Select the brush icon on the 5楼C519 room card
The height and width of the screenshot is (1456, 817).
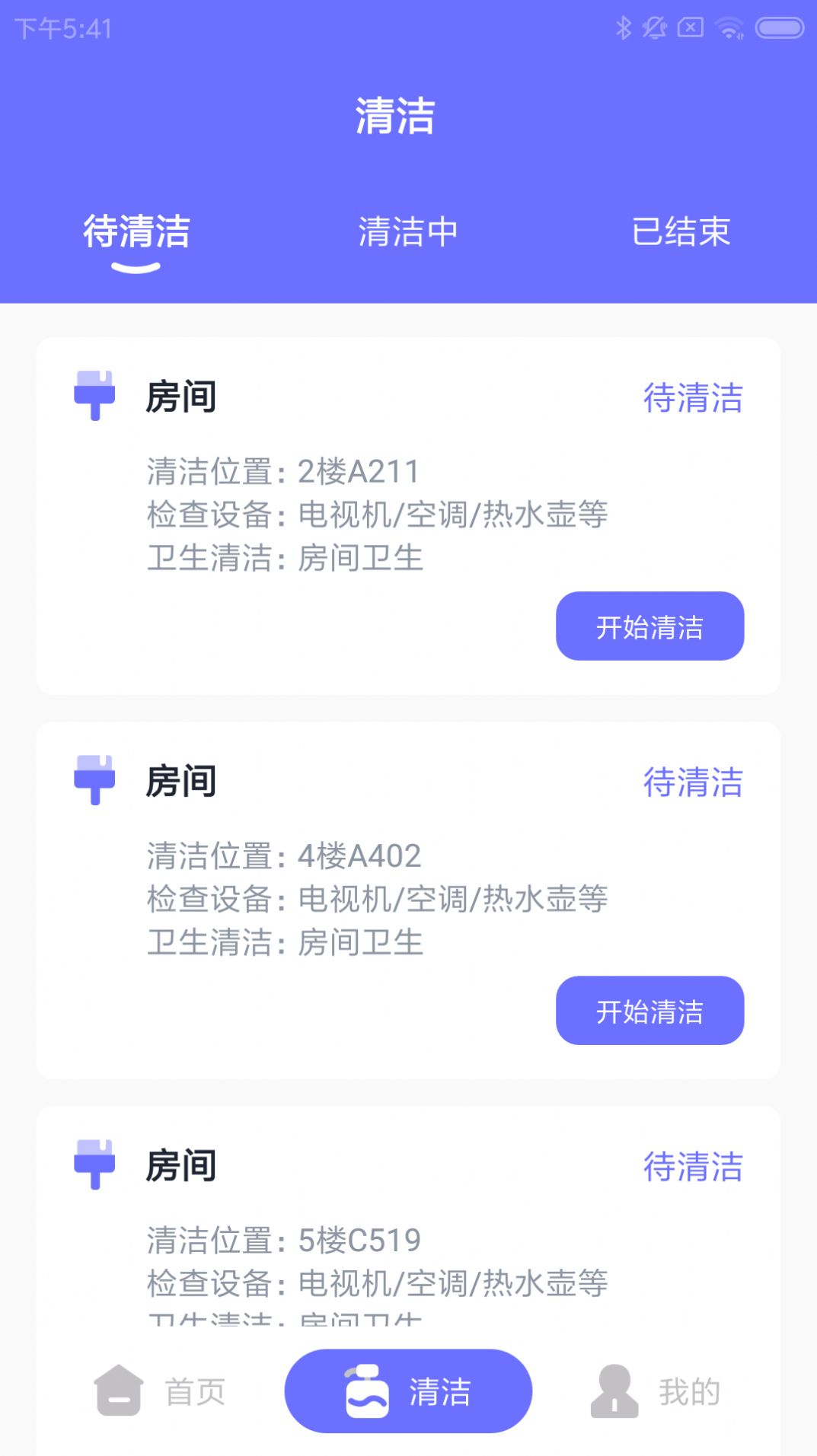pyautogui.click(x=94, y=1163)
